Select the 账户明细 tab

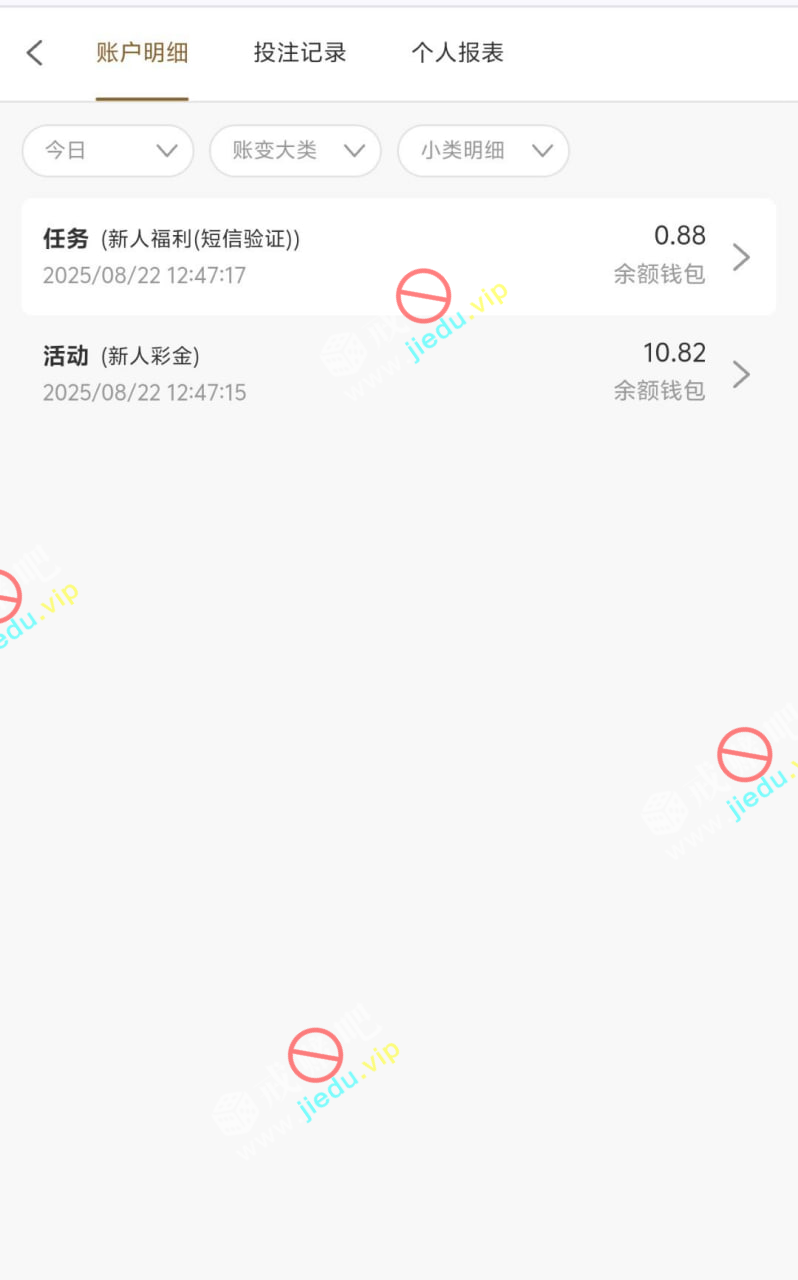coord(142,53)
